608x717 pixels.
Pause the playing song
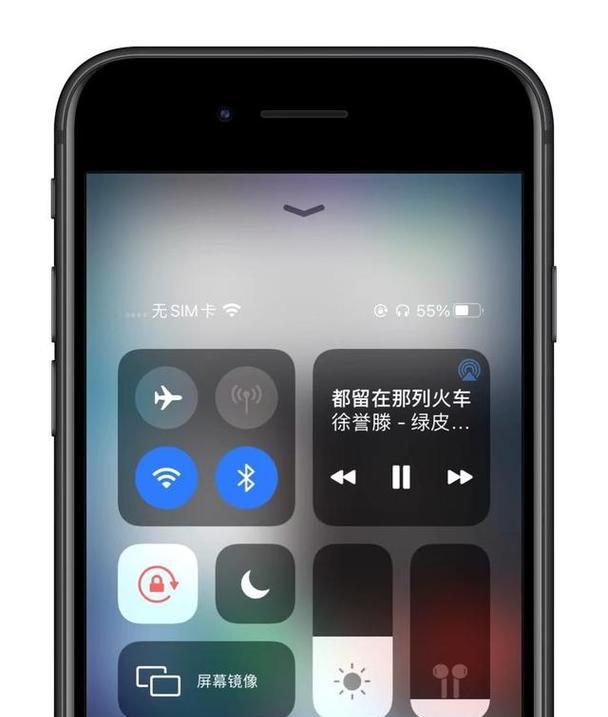click(401, 478)
